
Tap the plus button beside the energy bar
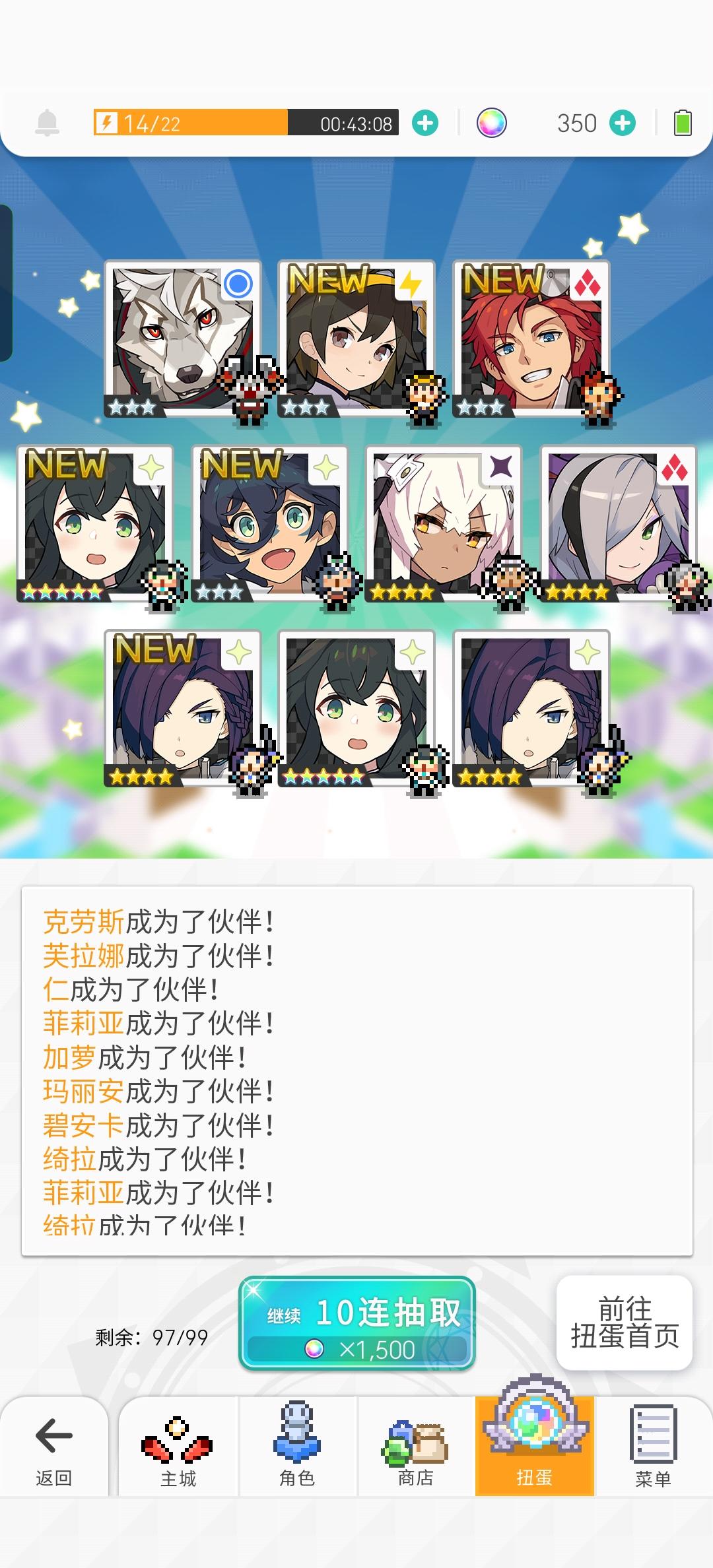point(426,122)
